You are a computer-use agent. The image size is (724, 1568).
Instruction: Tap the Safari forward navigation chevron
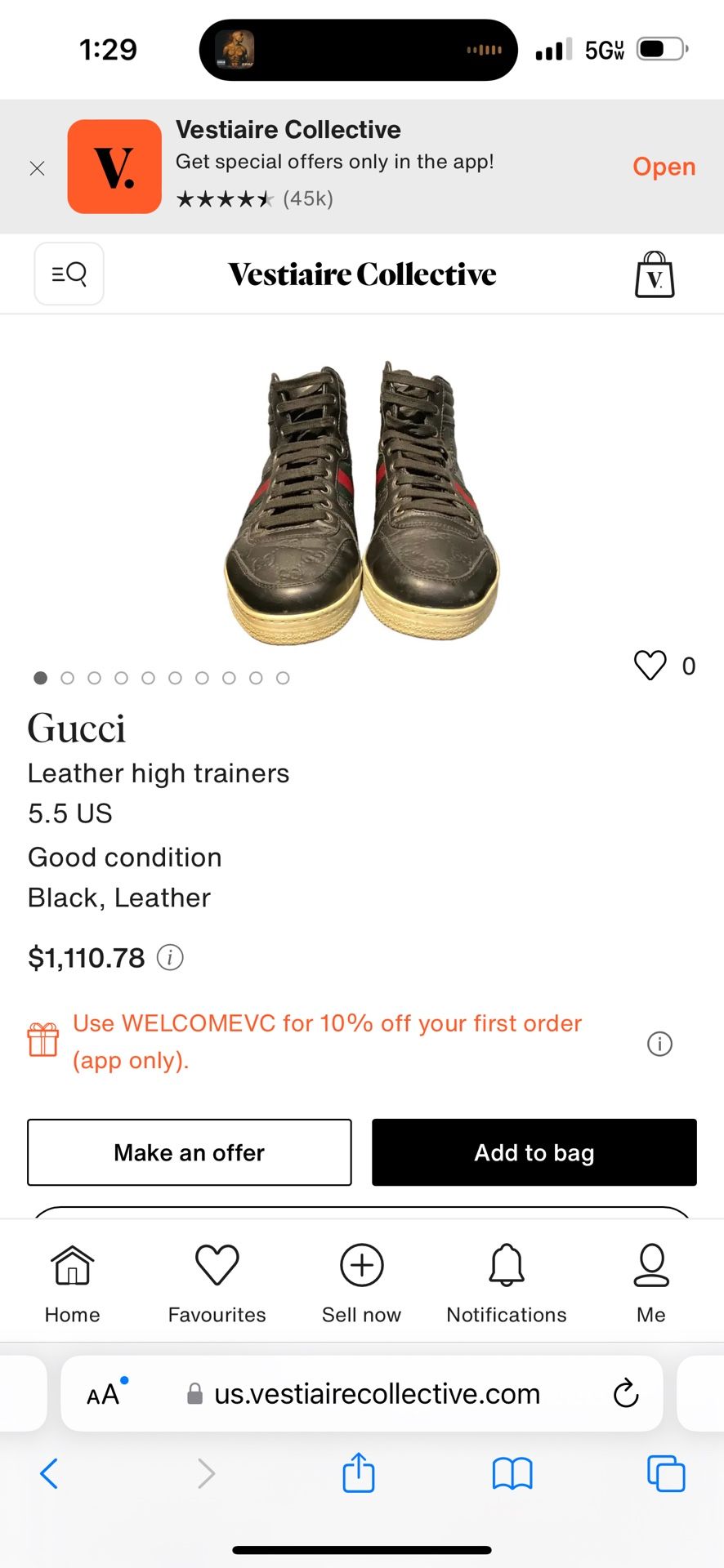205,1473
